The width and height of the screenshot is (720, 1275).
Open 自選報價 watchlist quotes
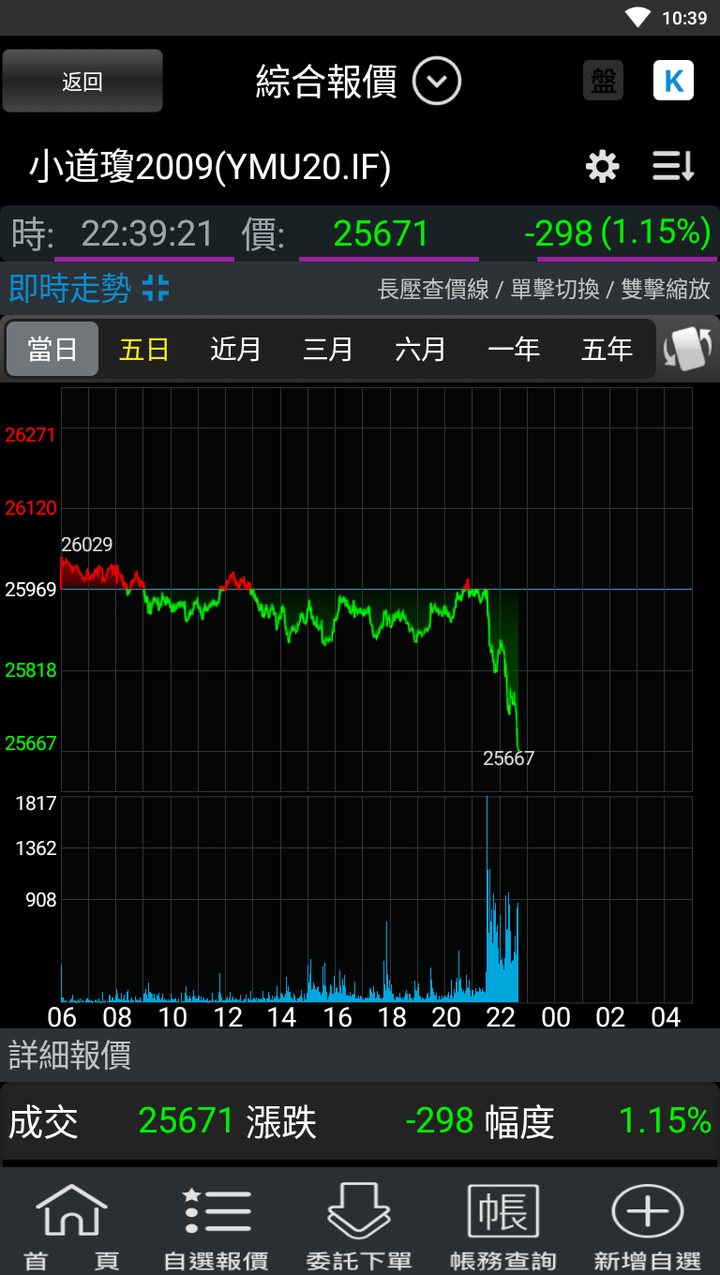coord(216,1225)
